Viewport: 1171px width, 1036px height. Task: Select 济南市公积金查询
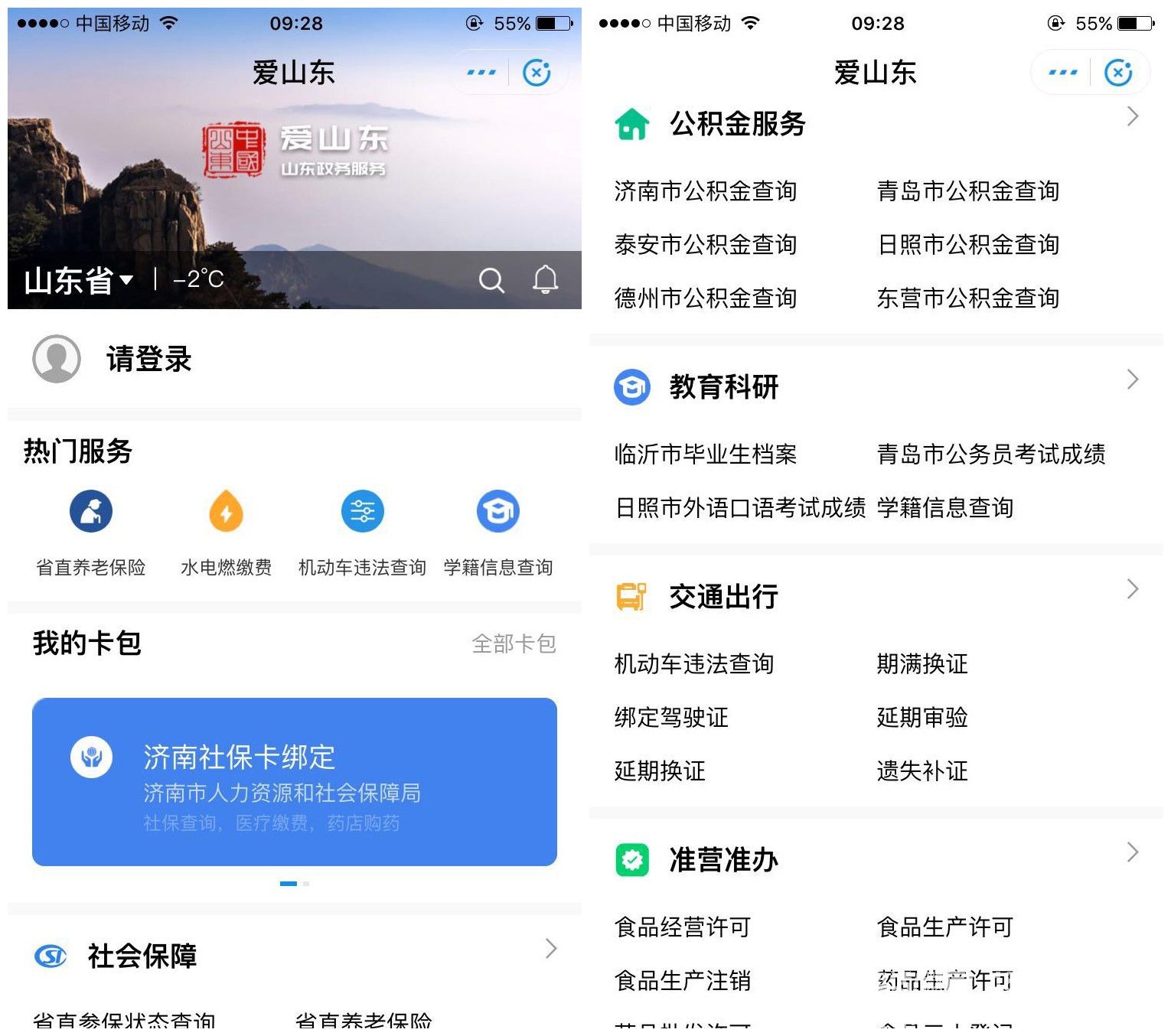coord(706,191)
